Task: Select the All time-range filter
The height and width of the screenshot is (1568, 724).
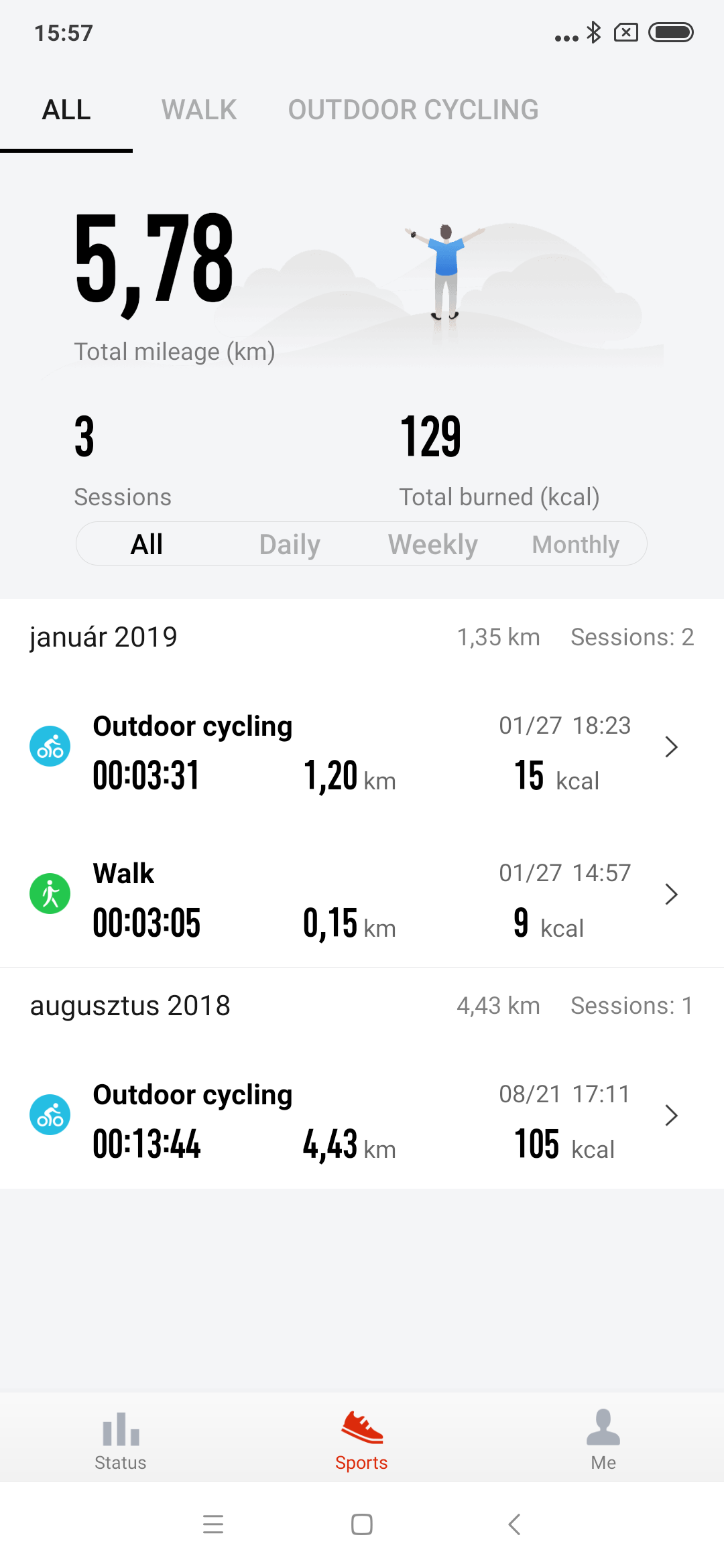Action: 147,544
